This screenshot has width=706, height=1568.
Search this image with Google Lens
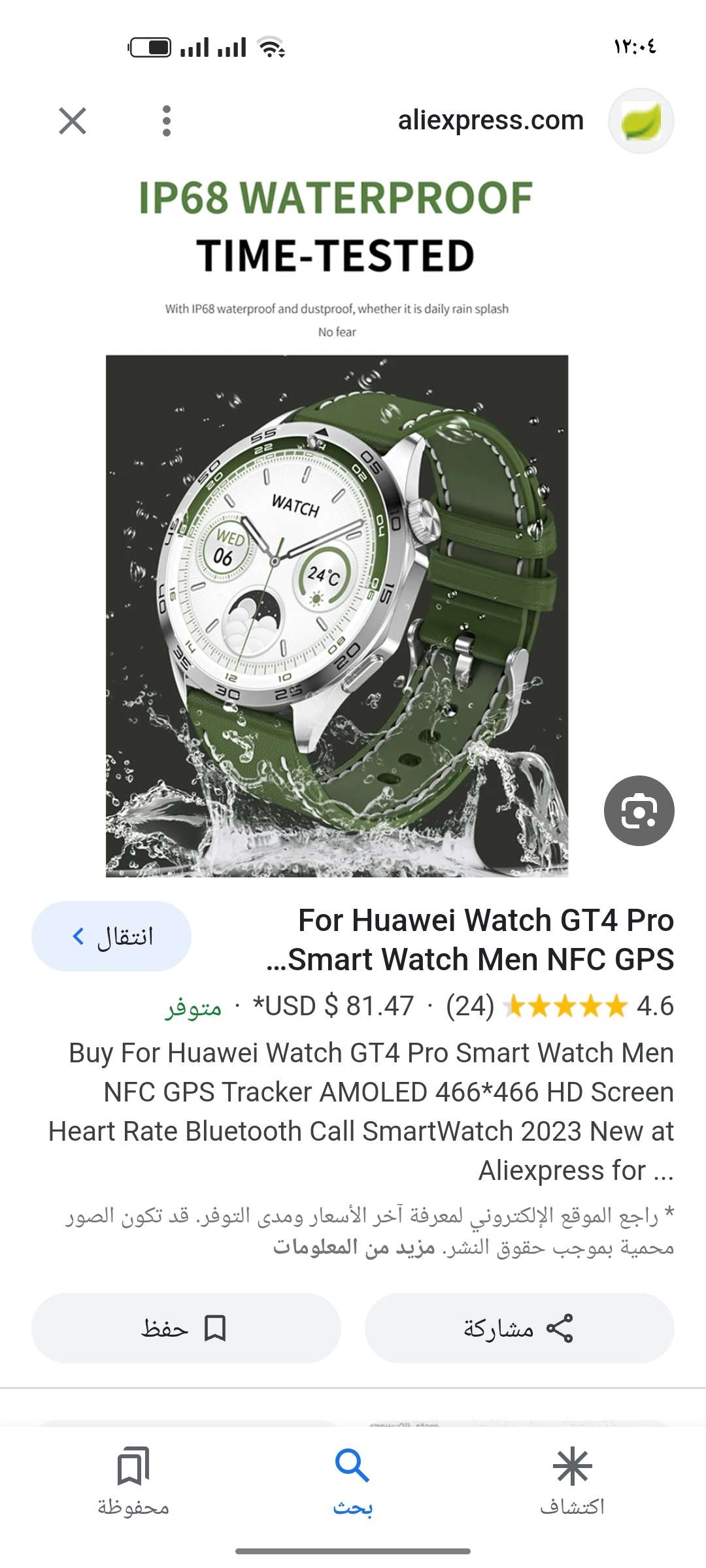pos(639,811)
